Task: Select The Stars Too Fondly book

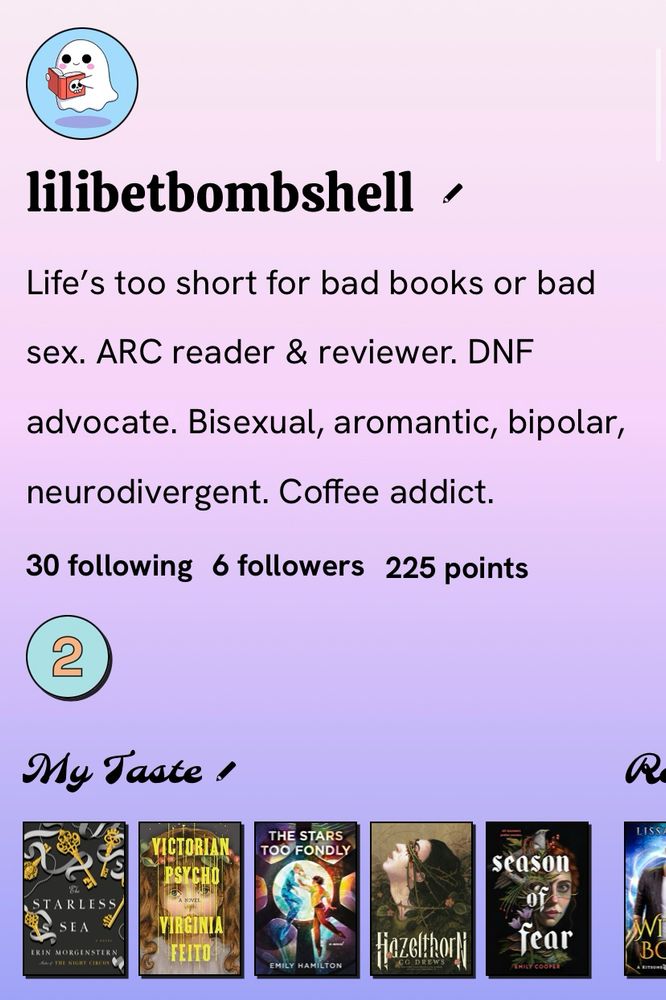Action: click(306, 899)
